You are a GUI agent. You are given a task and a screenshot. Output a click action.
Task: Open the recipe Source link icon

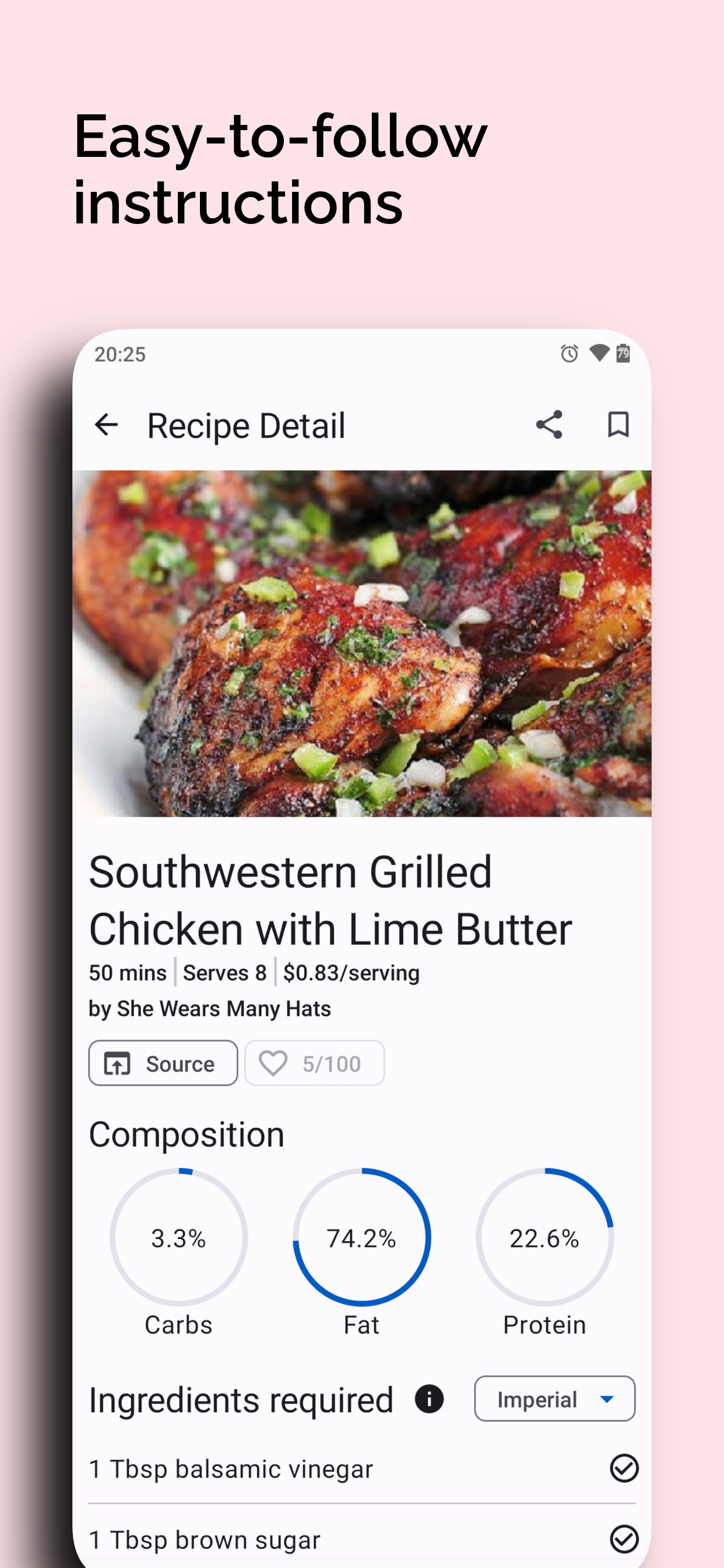coord(117,1063)
